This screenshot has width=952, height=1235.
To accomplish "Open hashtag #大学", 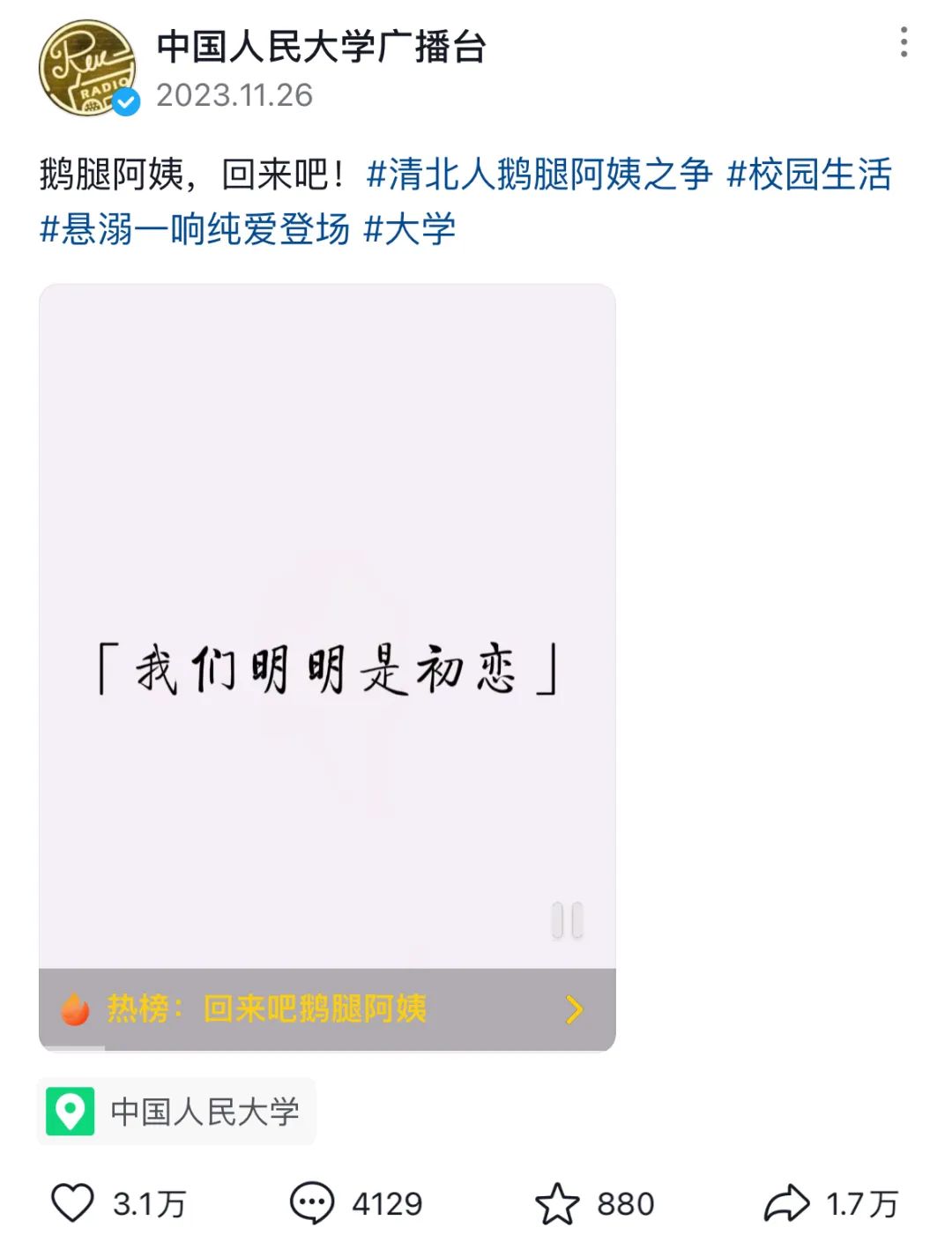I will click(x=410, y=229).
